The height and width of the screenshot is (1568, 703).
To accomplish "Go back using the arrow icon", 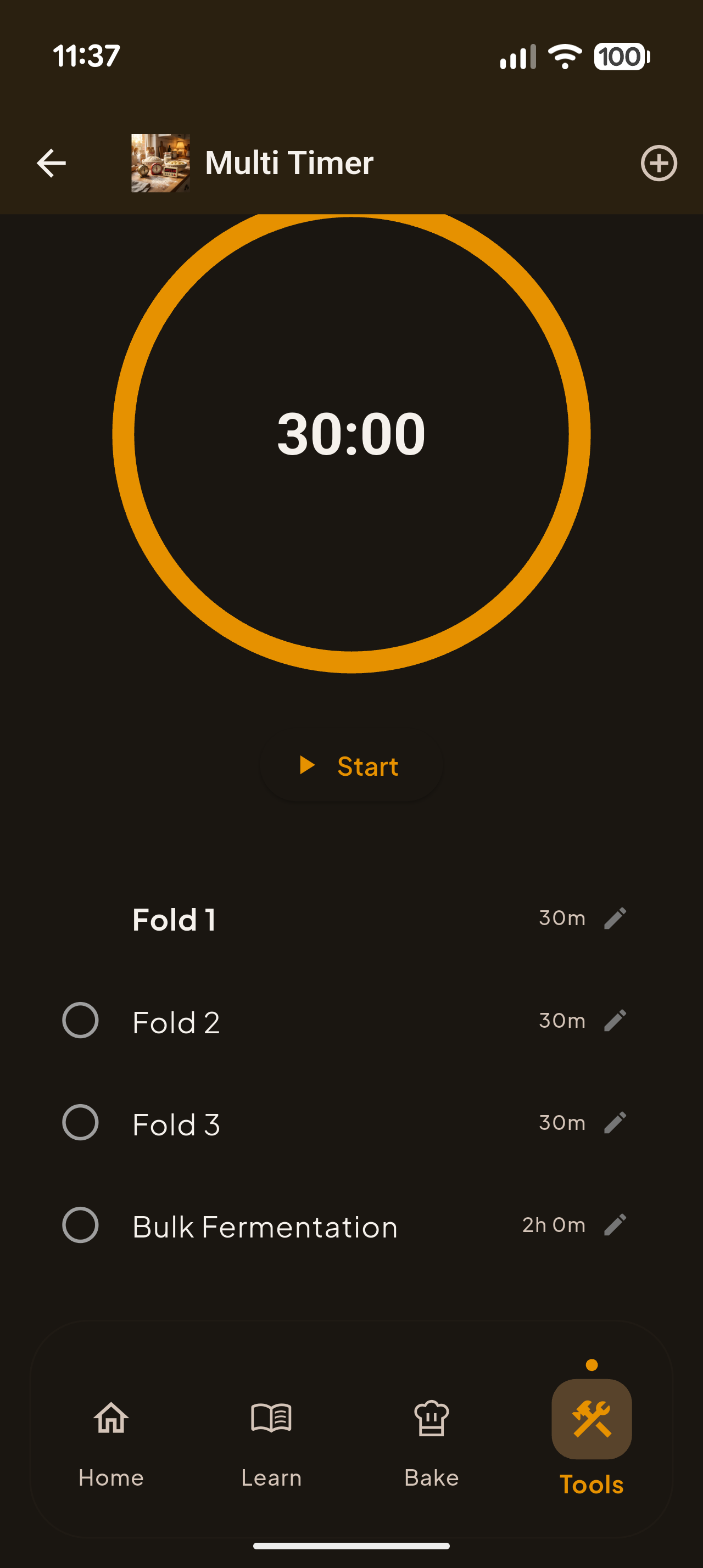I will click(x=51, y=163).
